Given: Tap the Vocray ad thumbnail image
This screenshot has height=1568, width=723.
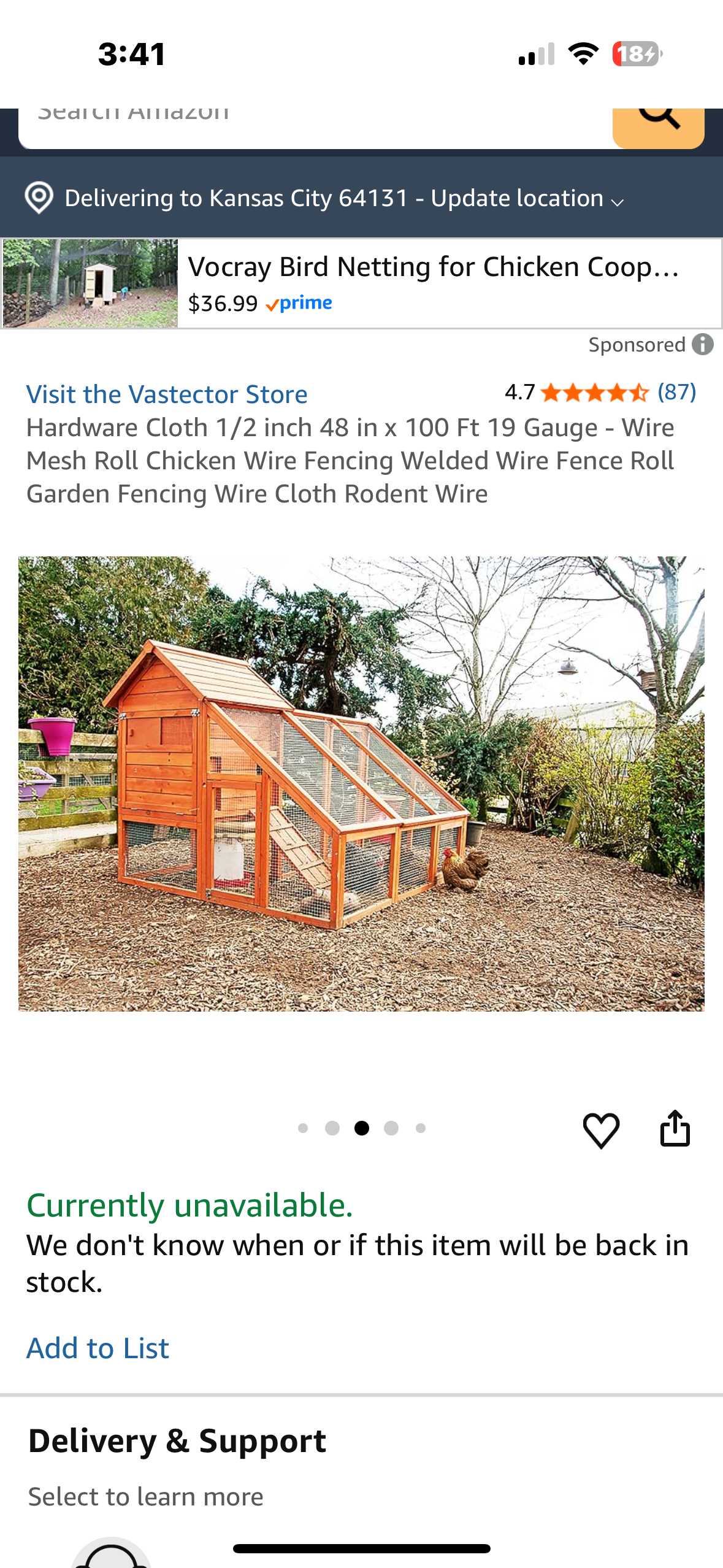Looking at the screenshot, I should pos(90,283).
